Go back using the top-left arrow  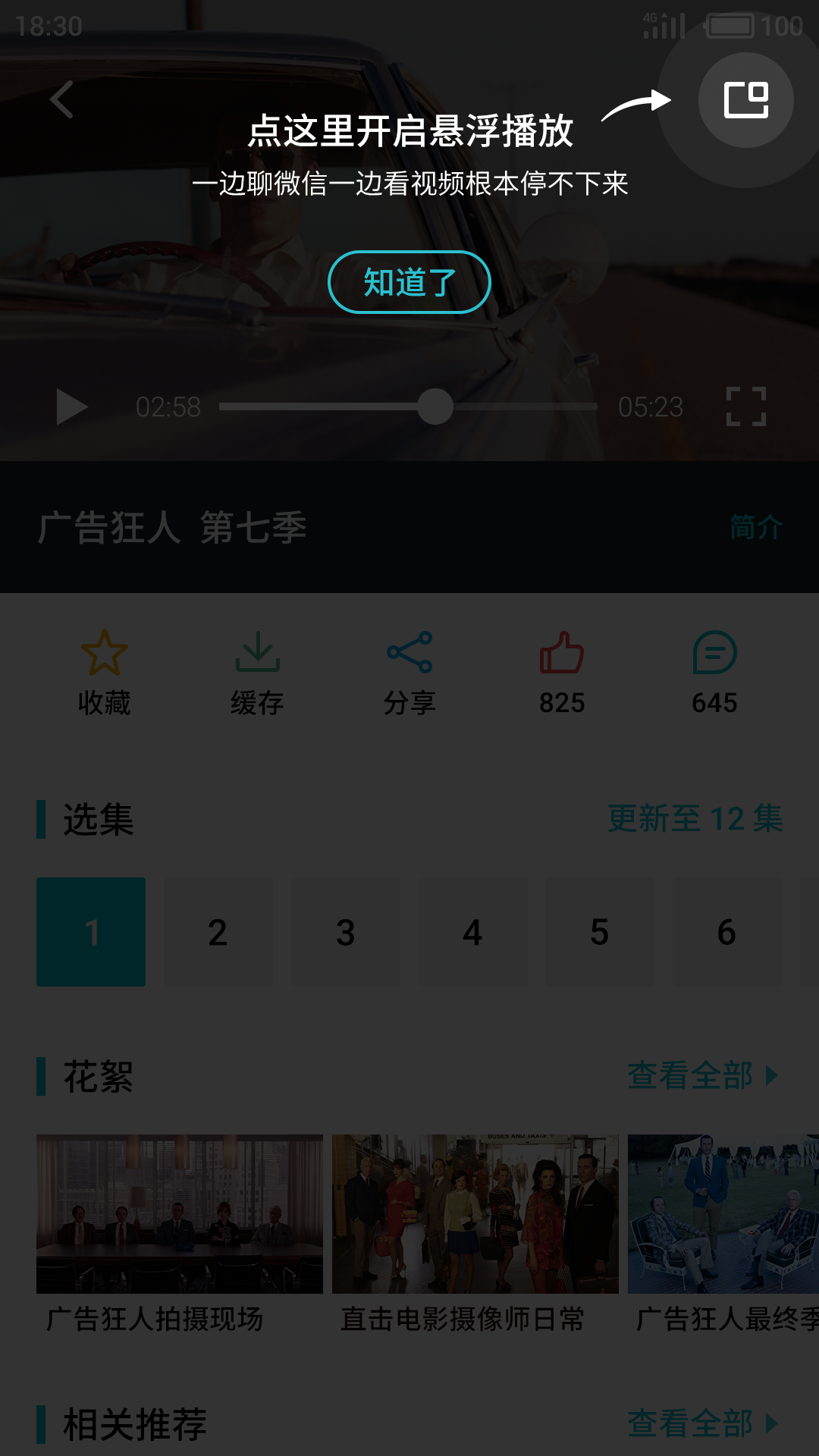[62, 99]
